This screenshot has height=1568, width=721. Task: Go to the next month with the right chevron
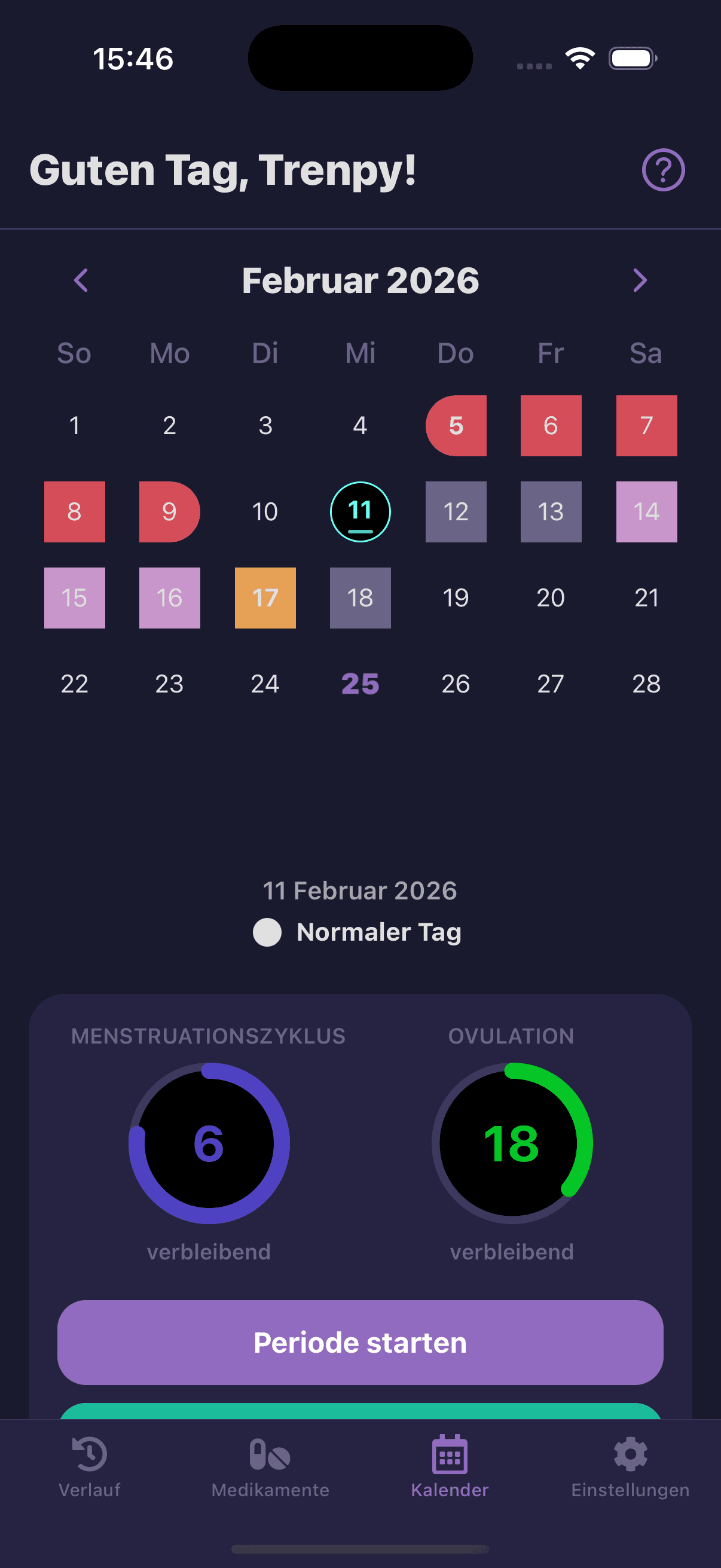click(x=640, y=280)
